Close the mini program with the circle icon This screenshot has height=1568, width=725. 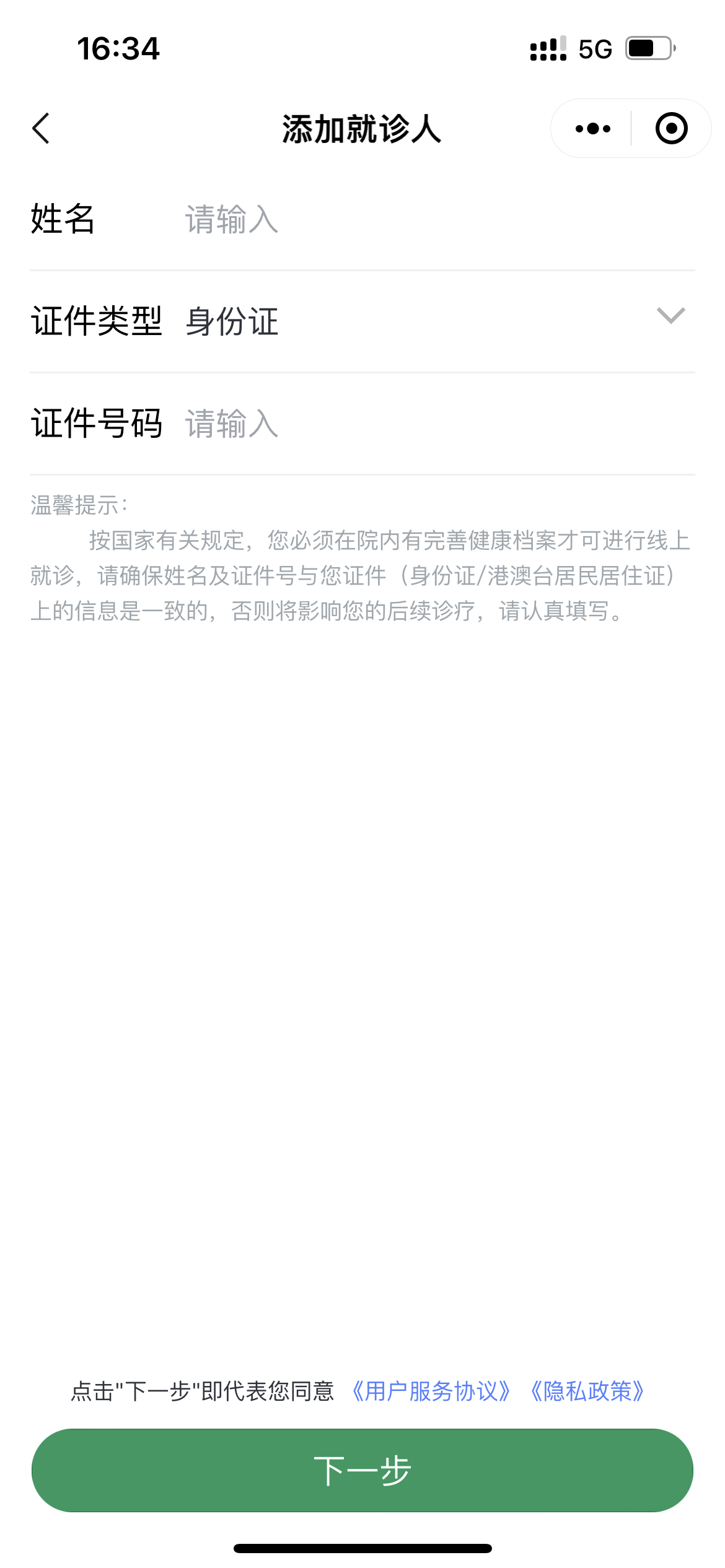tap(671, 129)
